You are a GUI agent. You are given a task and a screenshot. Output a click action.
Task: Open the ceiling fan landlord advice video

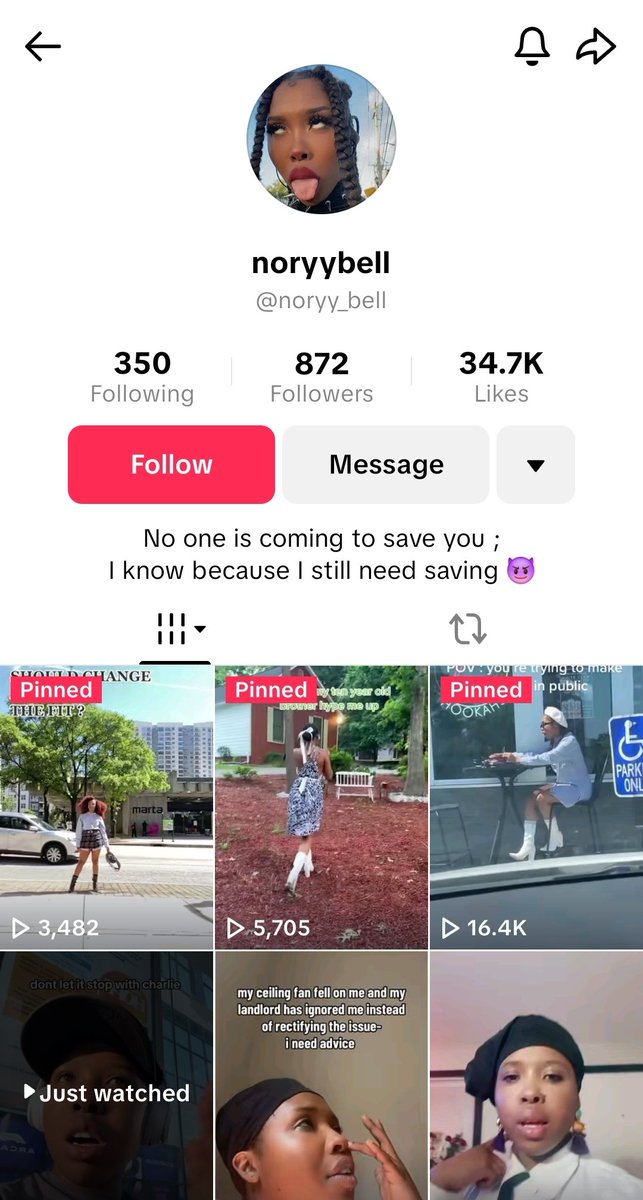321,1076
